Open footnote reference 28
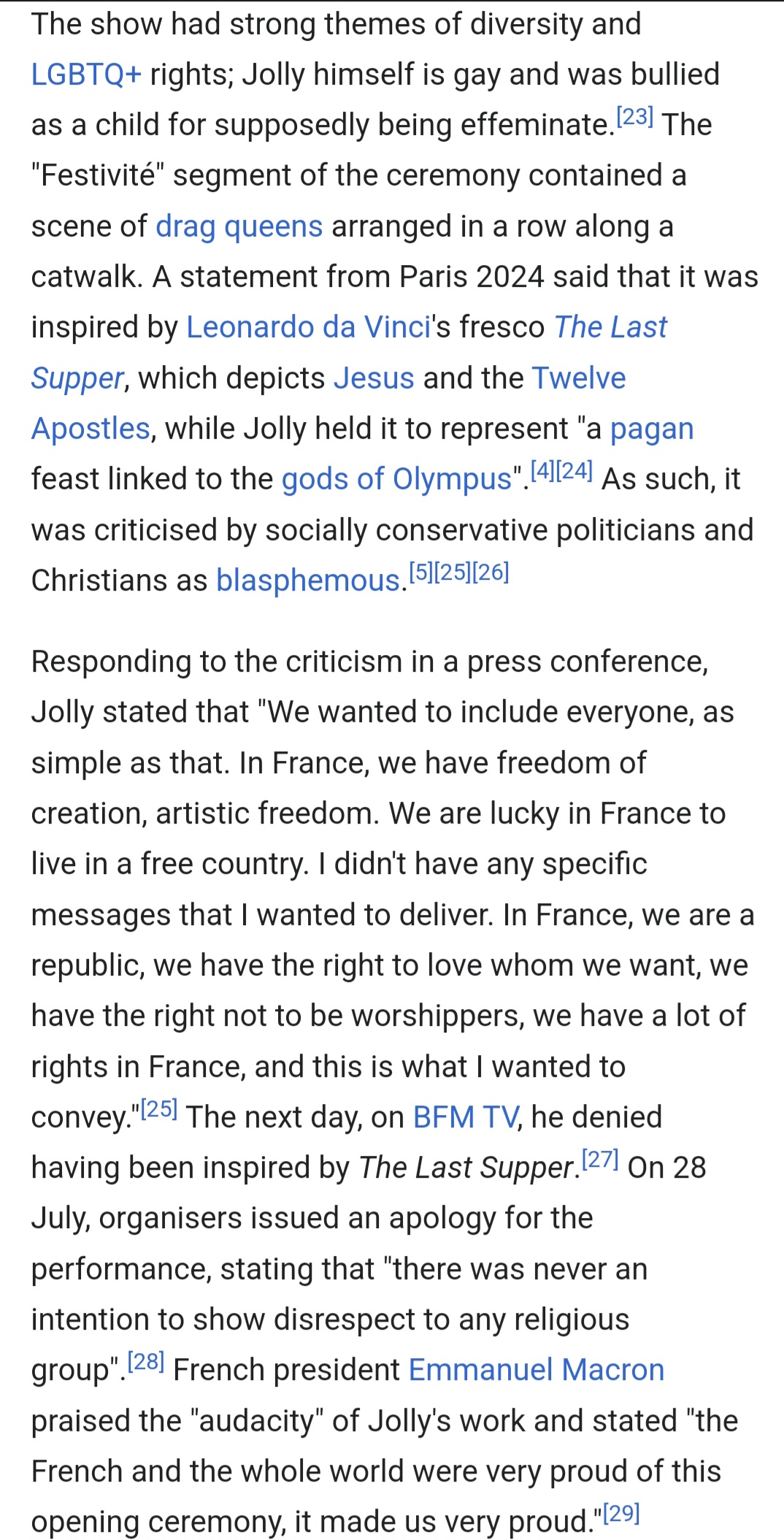This screenshot has height=1540, width=784. 146,1362
